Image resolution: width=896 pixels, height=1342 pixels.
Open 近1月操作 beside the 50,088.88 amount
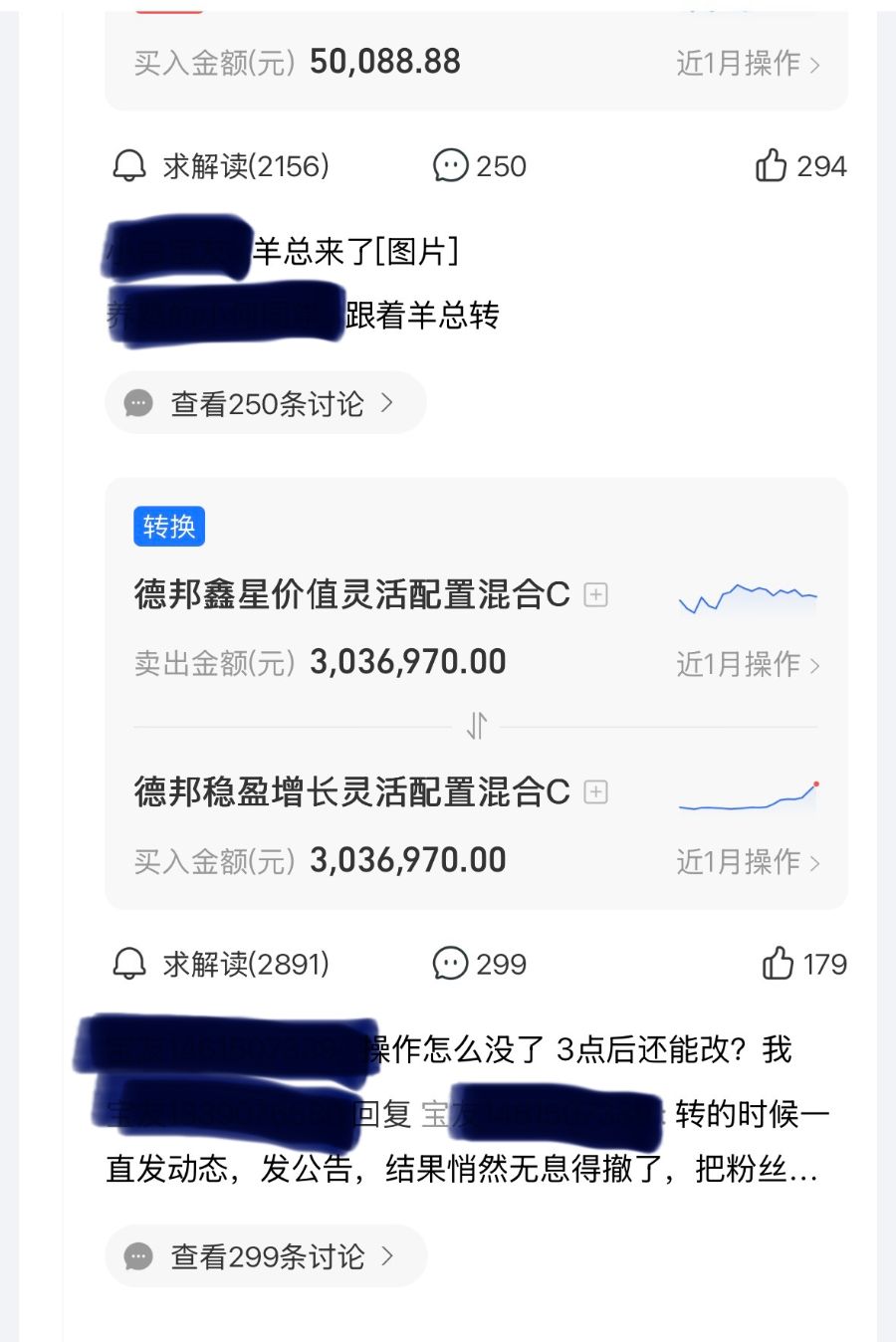(x=748, y=64)
